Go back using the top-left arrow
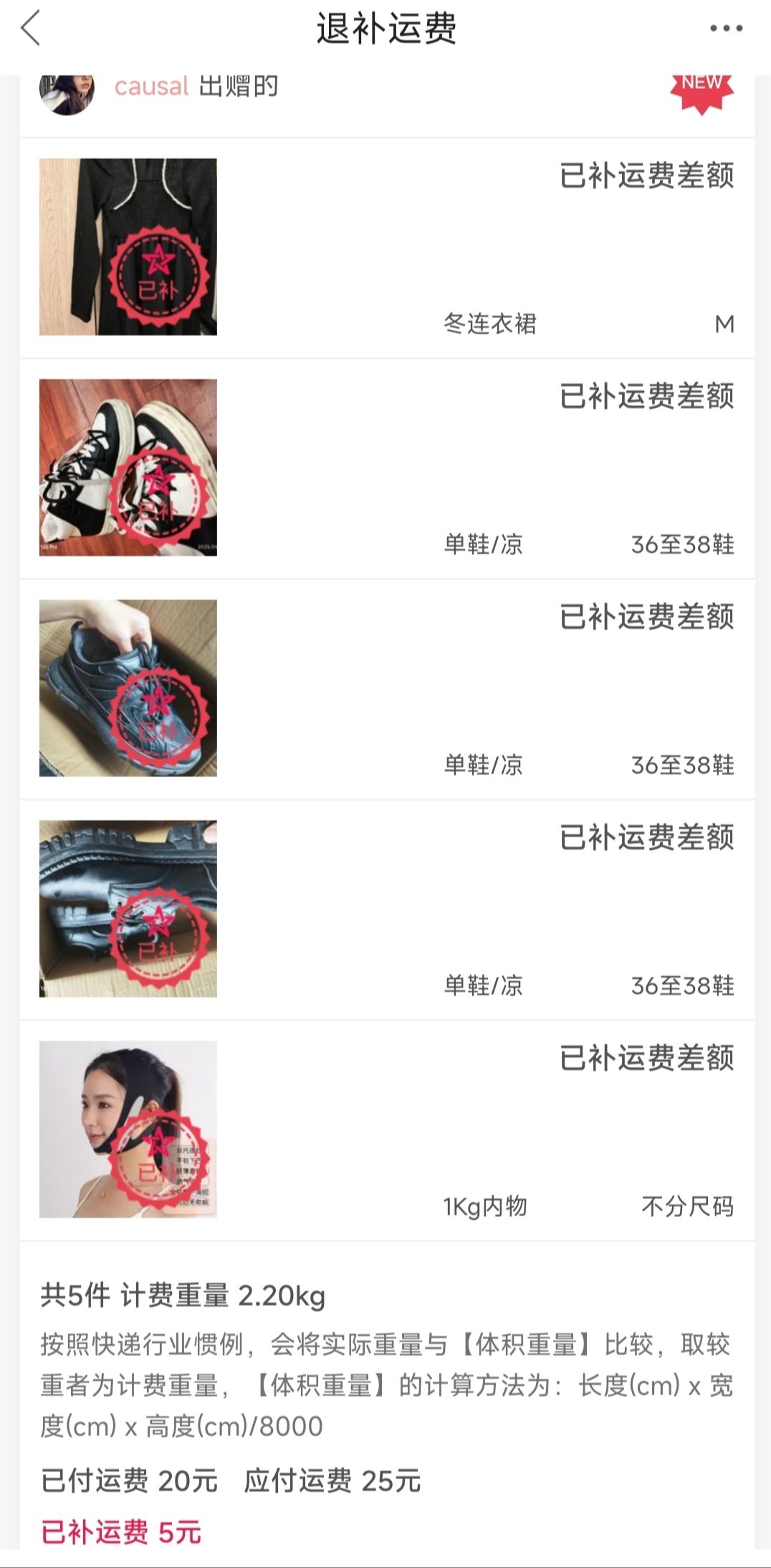The width and height of the screenshot is (771, 1568). click(31, 29)
